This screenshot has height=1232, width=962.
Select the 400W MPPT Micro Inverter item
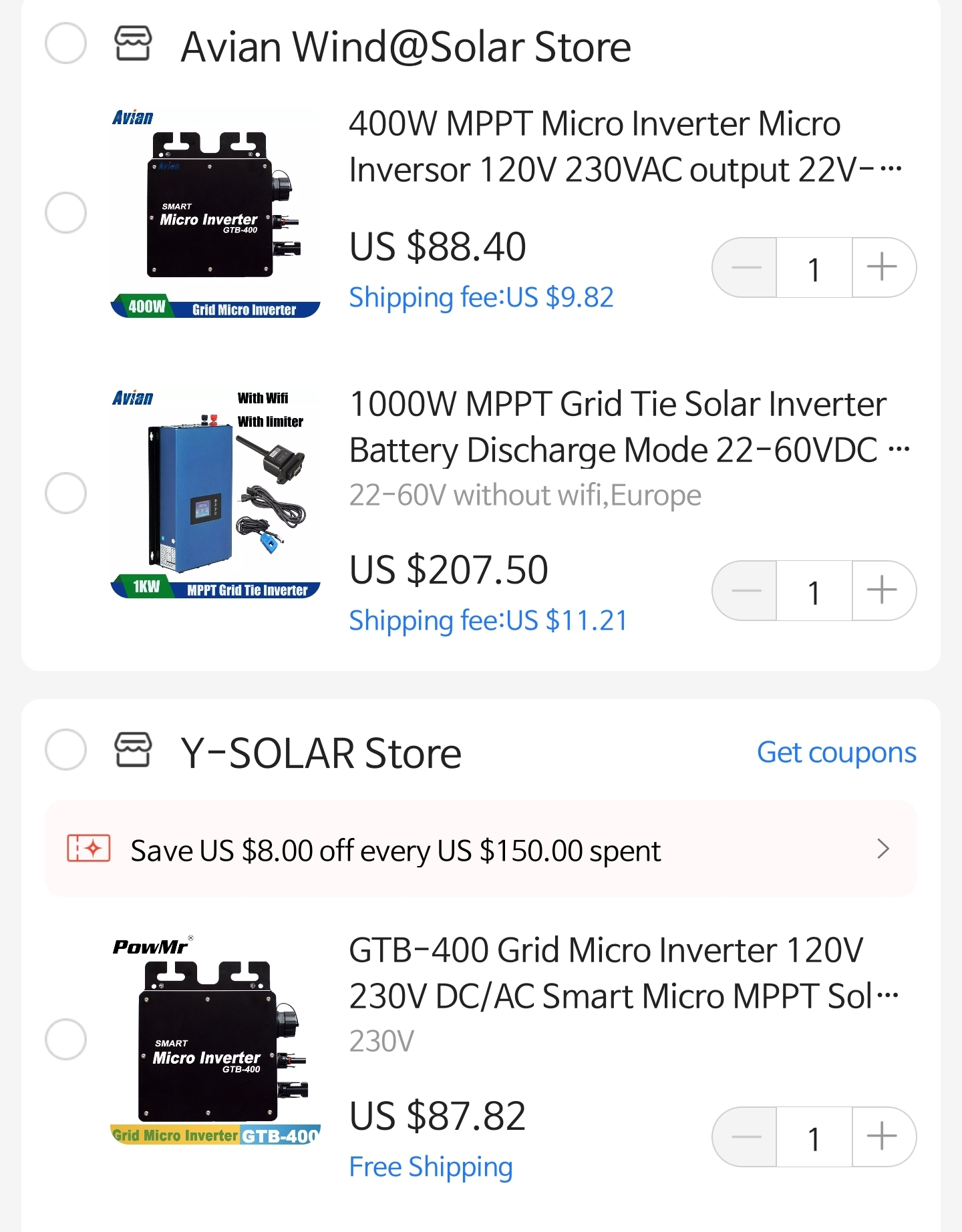pos(65,213)
